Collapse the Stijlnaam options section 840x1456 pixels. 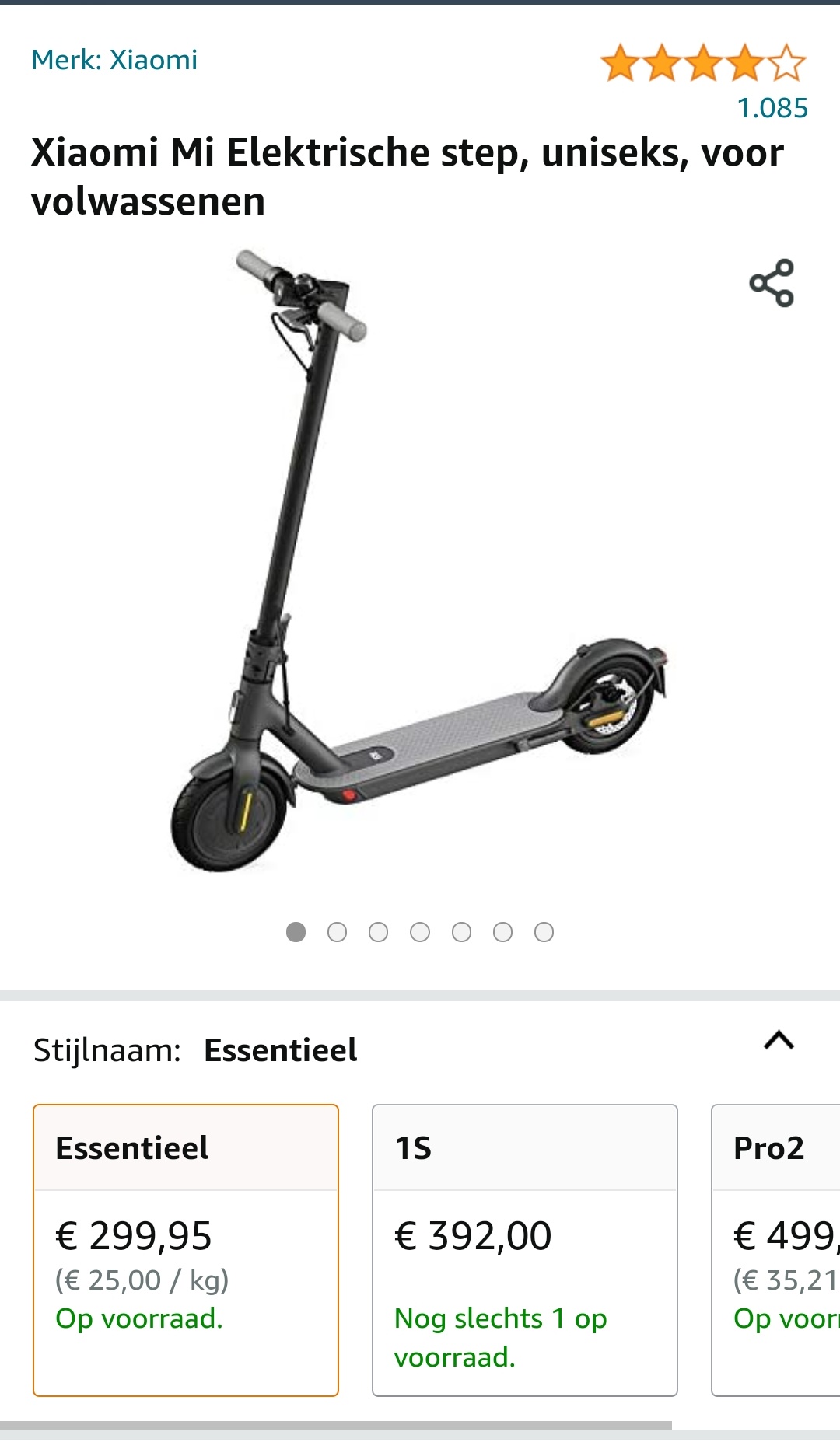(x=779, y=1040)
